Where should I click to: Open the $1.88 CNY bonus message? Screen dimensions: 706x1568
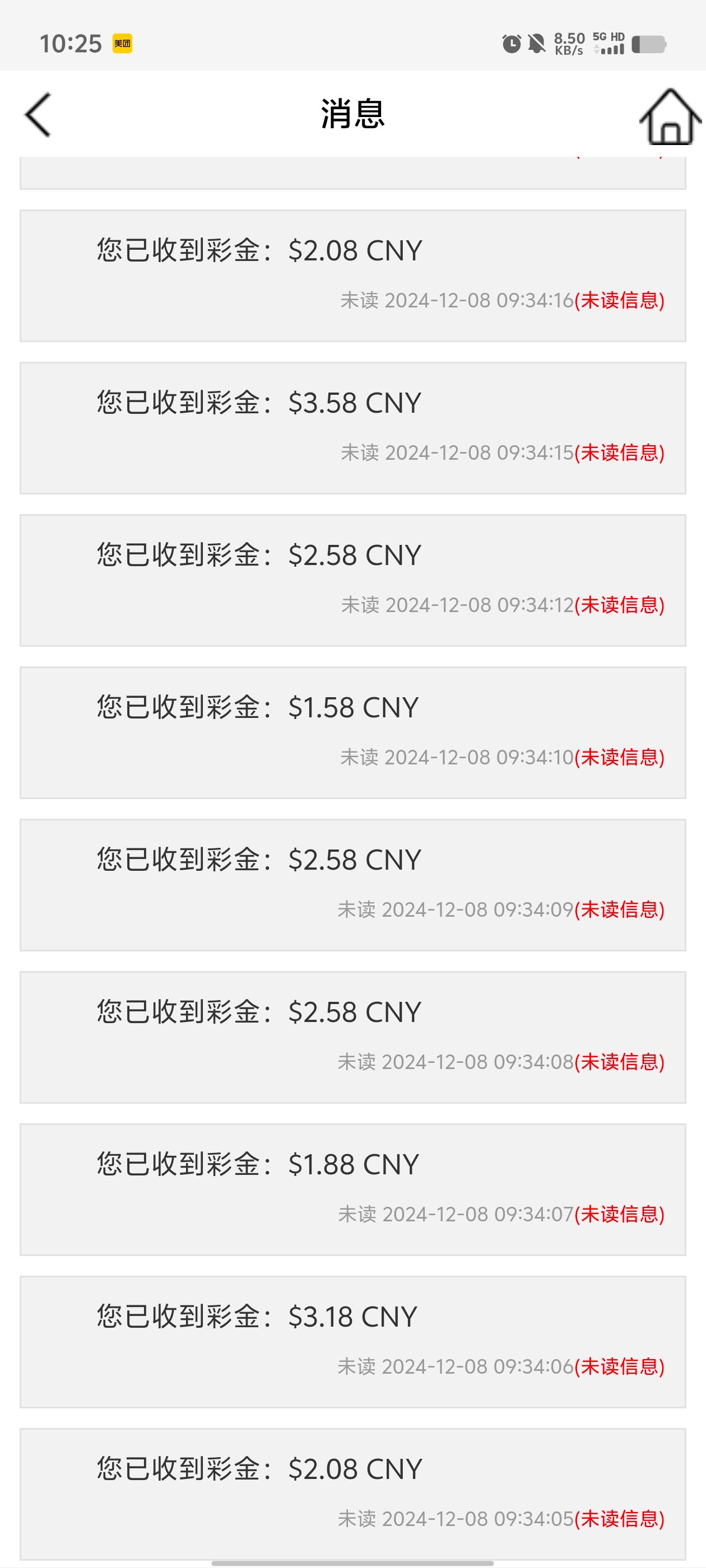352,1188
